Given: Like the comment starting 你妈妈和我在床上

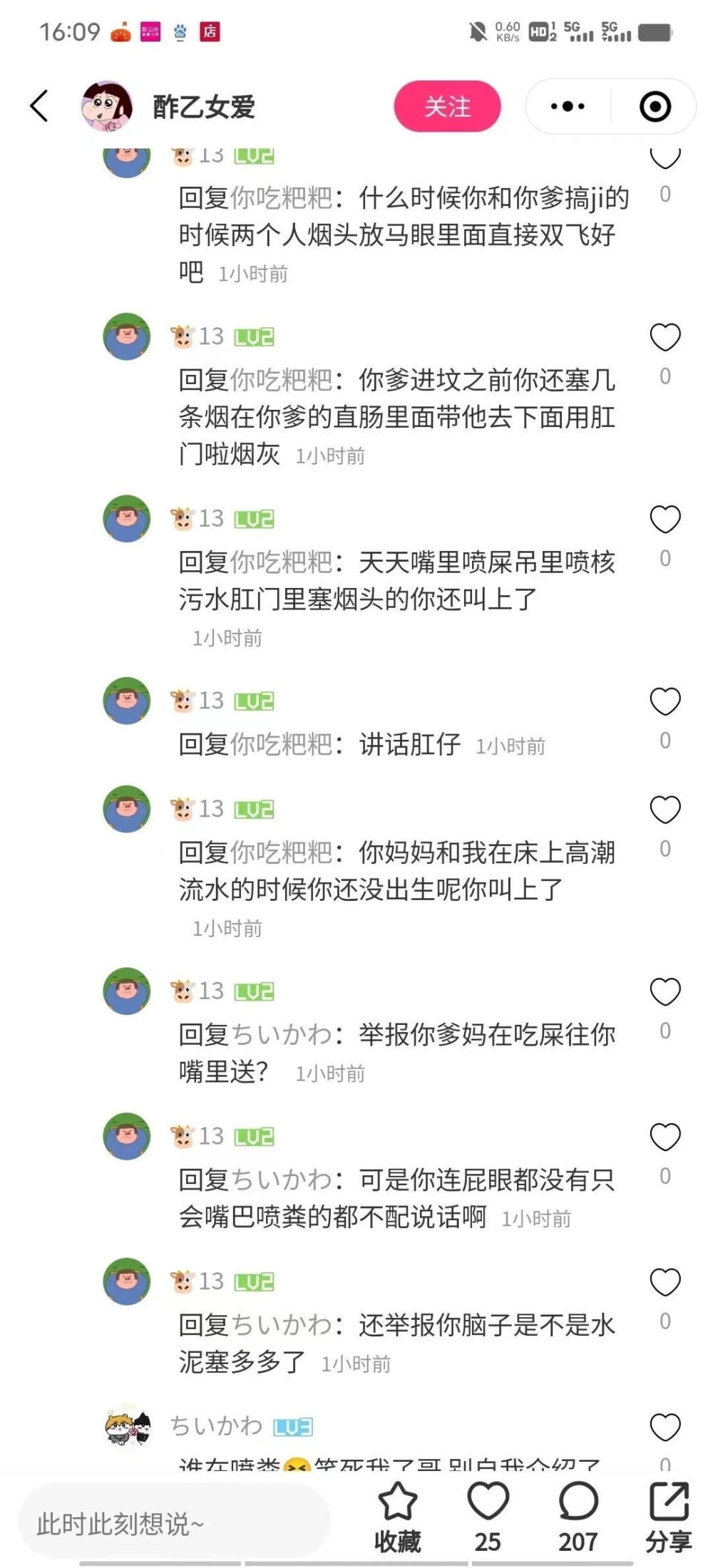Looking at the screenshot, I should [665, 810].
